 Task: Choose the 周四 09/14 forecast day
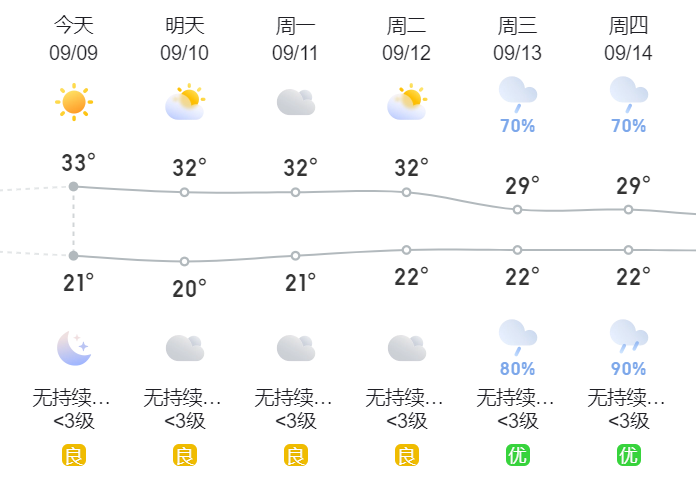(x=628, y=40)
